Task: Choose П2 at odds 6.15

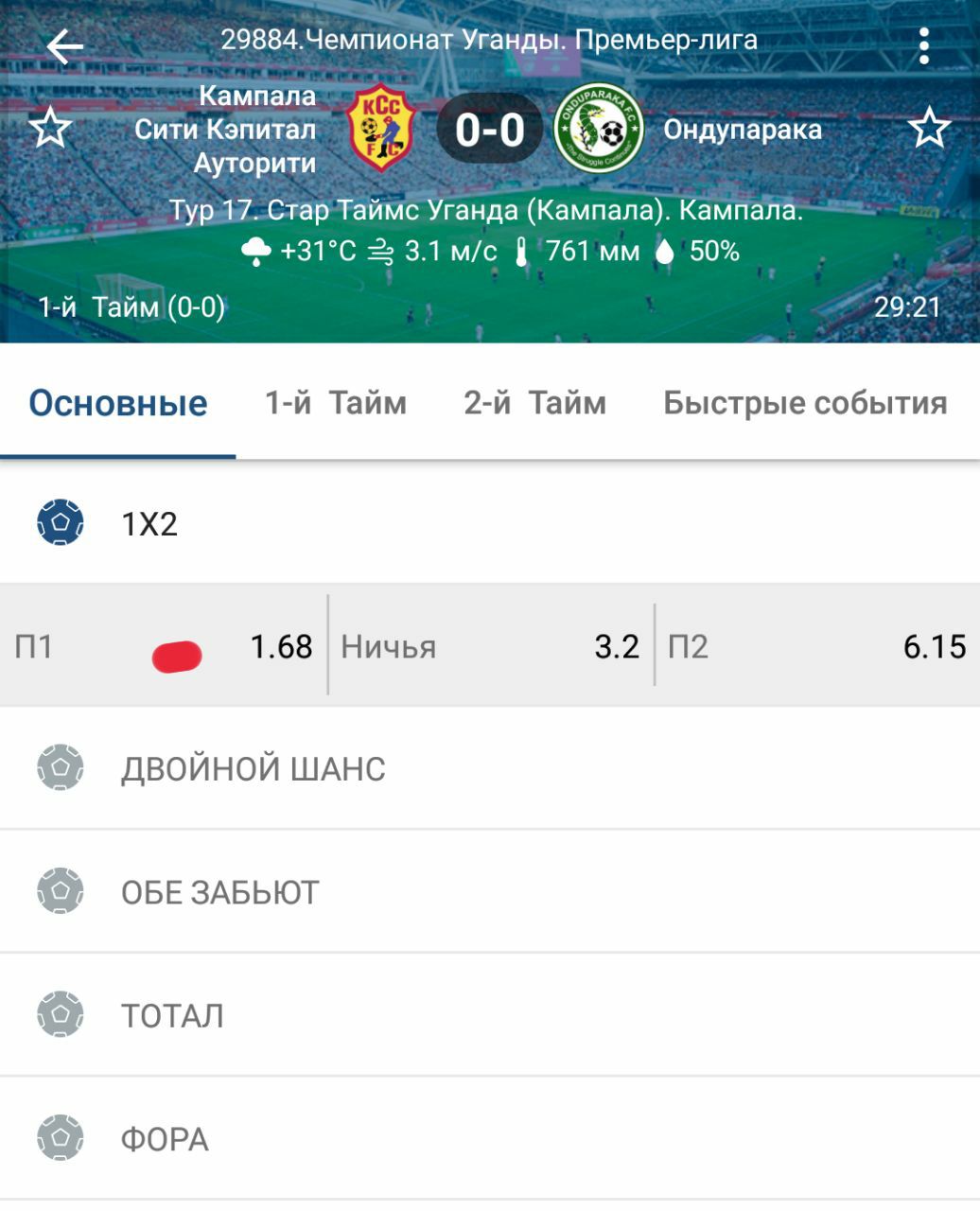Action: (x=816, y=646)
